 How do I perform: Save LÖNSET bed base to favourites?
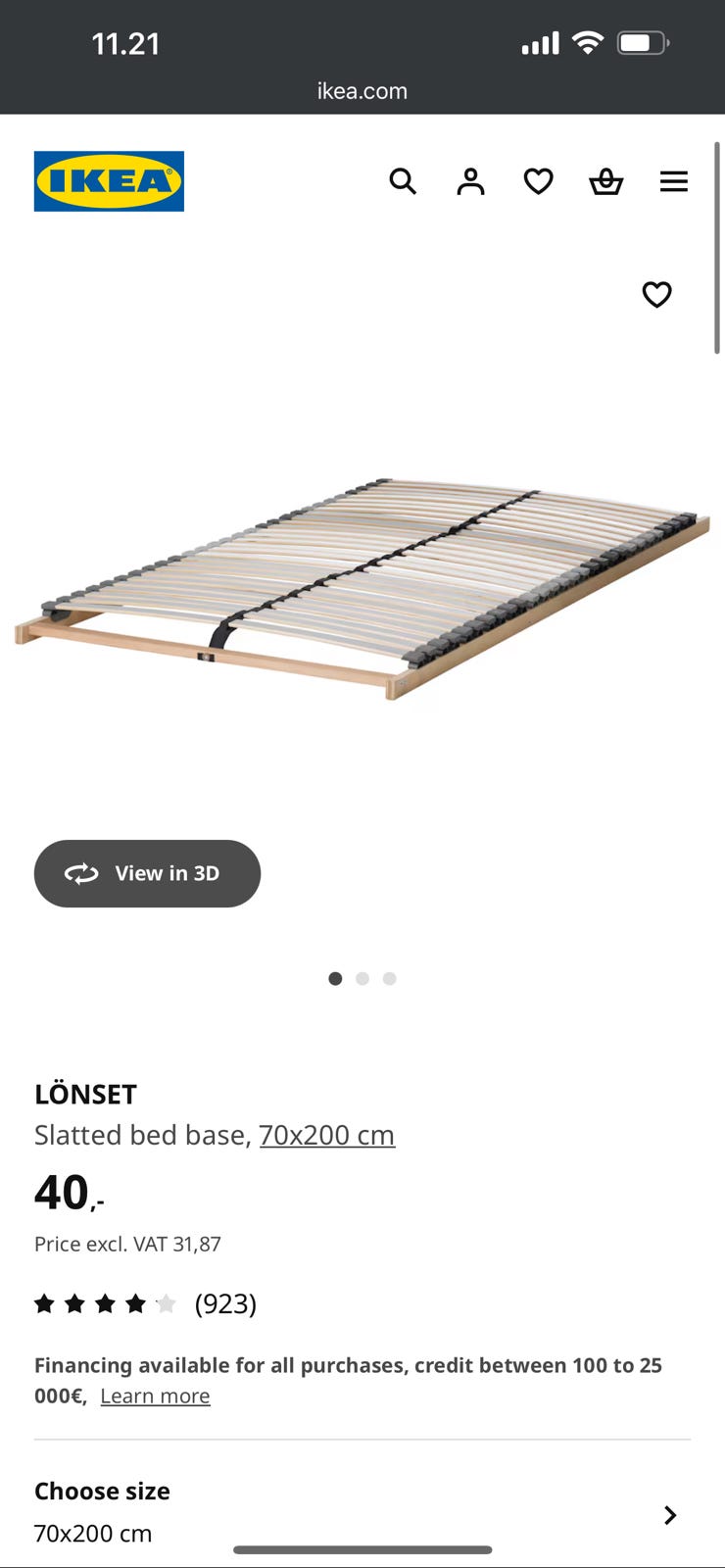(x=656, y=294)
